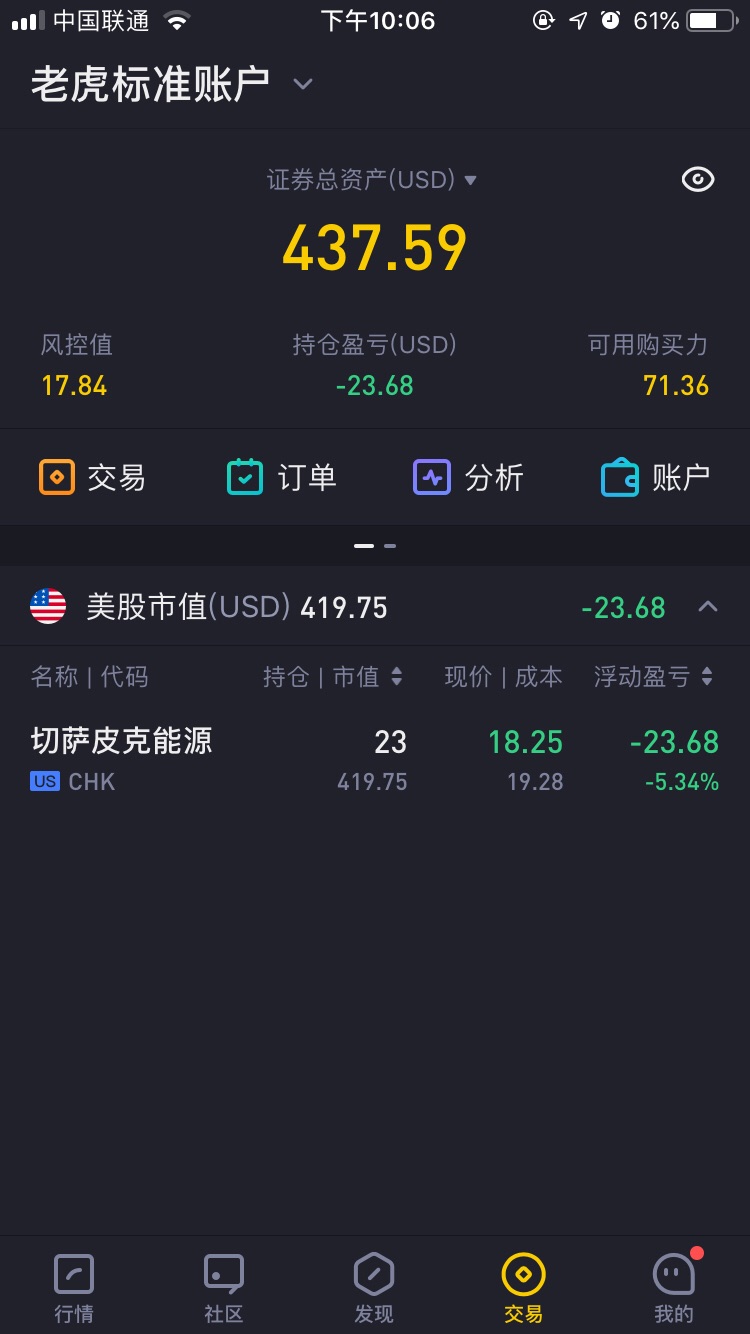Open the 分析 analysis shortcut
Viewport: 750px width, 1334px height.
pyautogui.click(x=468, y=477)
